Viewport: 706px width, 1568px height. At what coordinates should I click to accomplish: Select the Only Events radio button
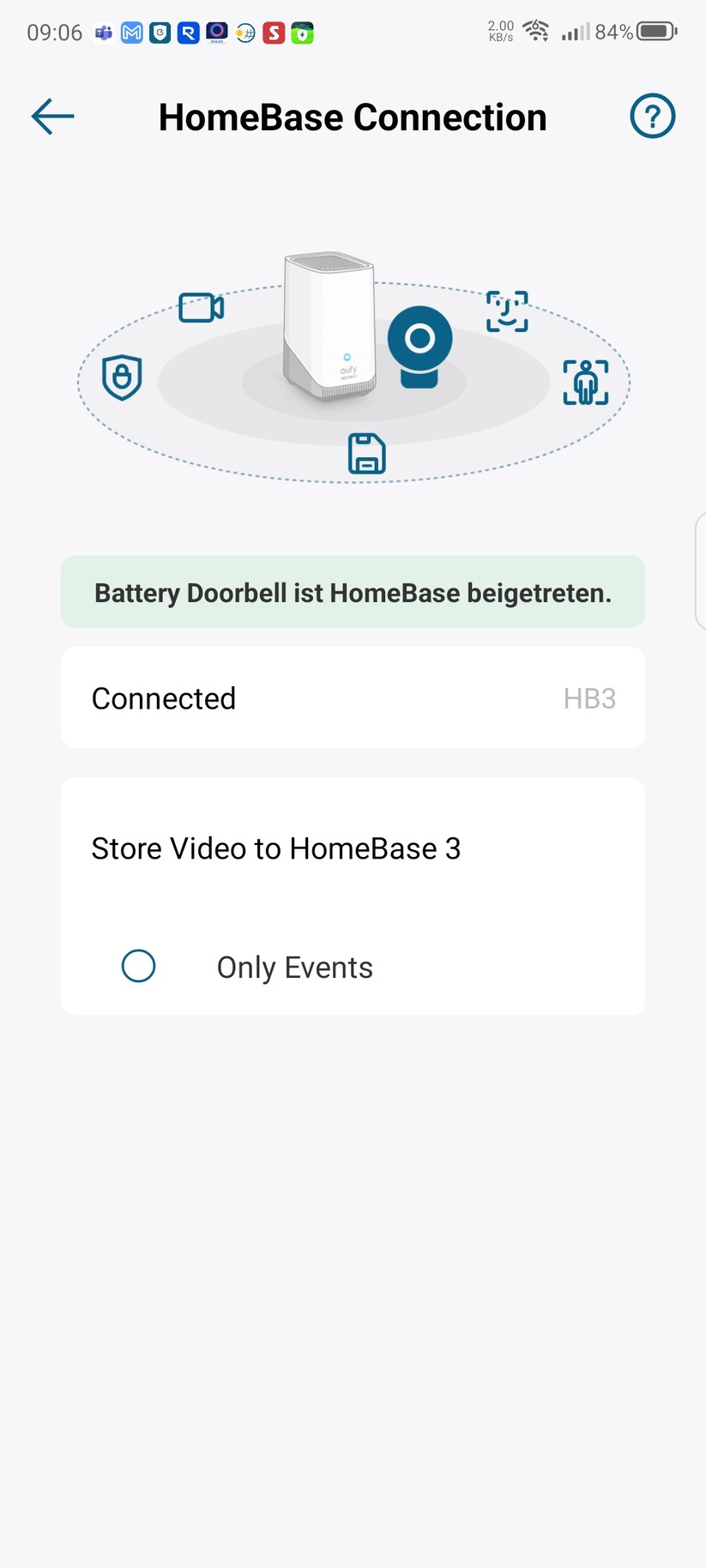click(138, 966)
